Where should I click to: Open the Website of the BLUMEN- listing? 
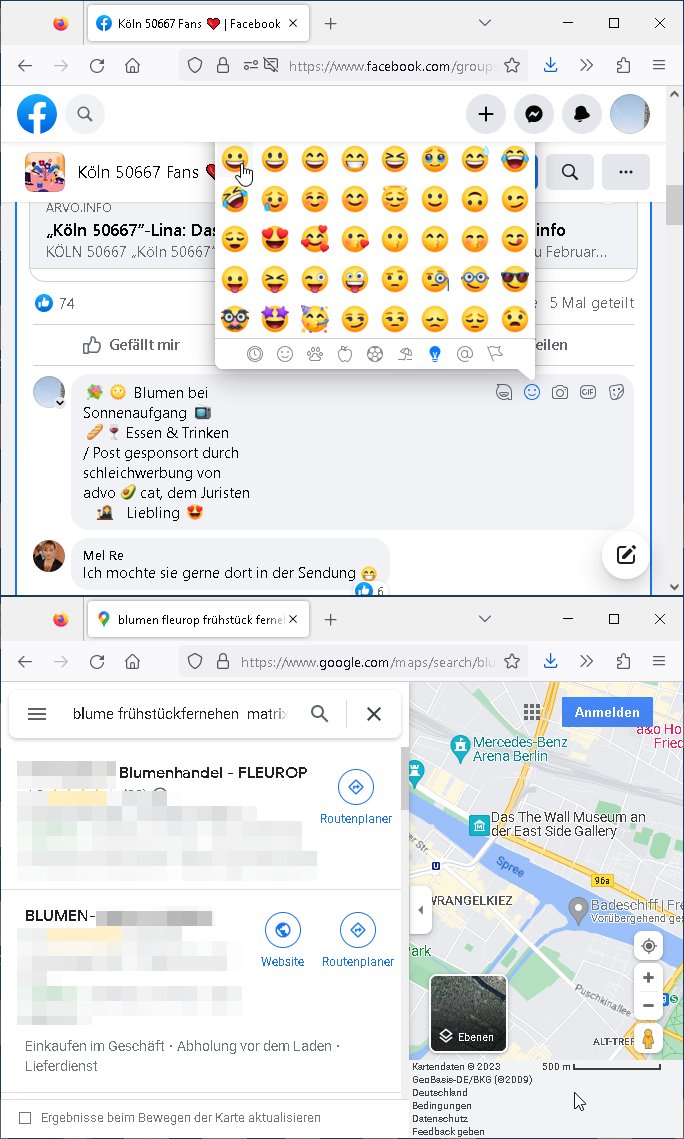tap(282, 941)
